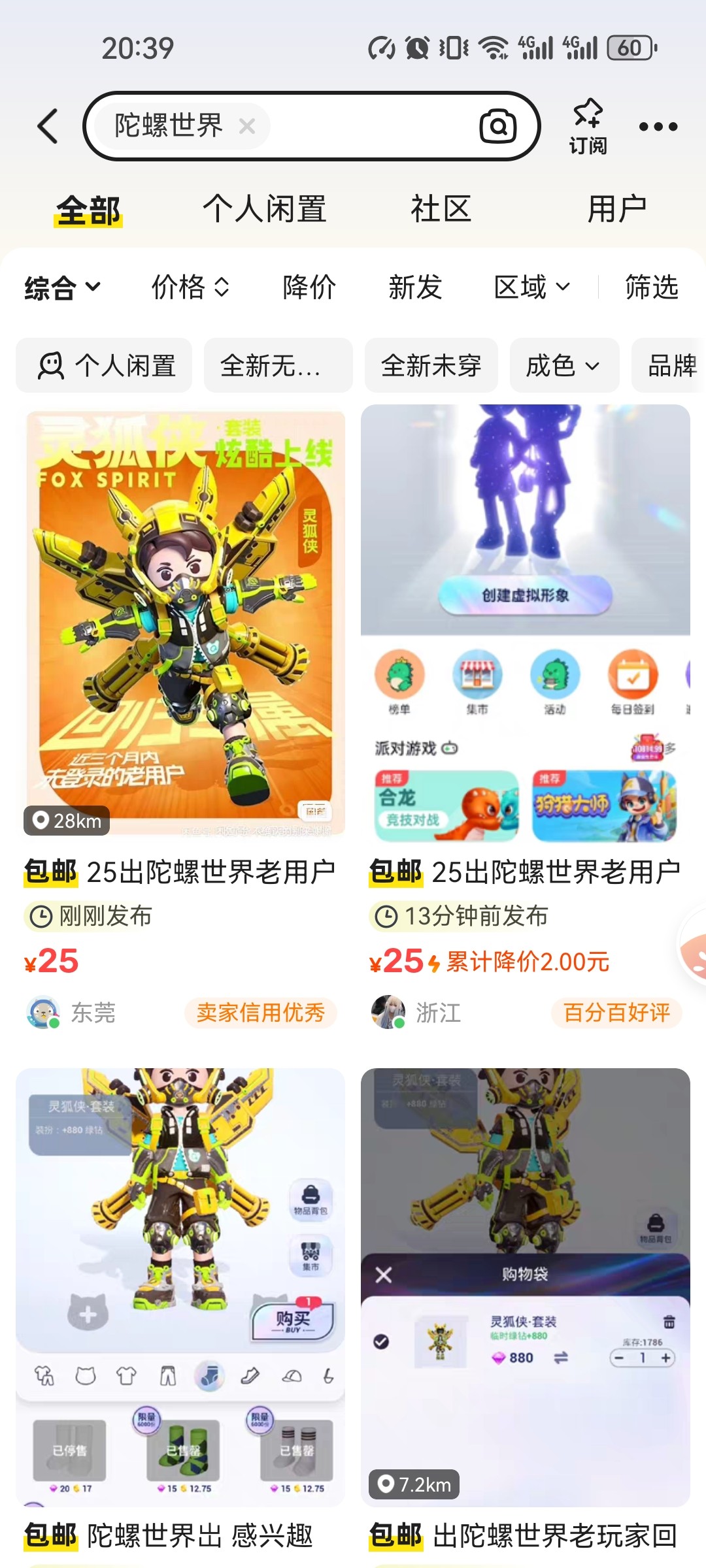Open the 陀螺世界出 感兴趣 listing

pyautogui.click(x=180, y=1287)
